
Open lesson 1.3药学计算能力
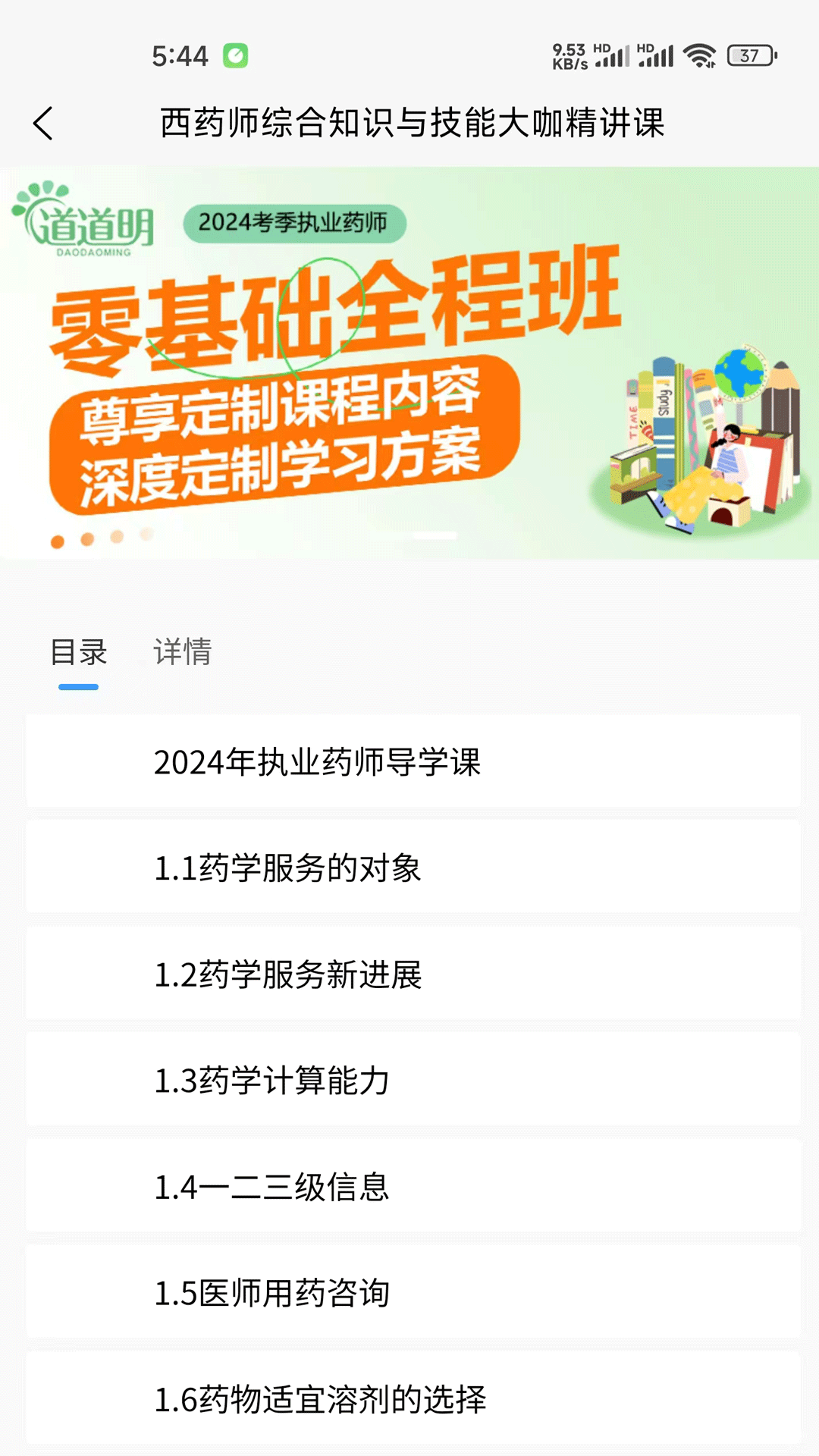(409, 1080)
